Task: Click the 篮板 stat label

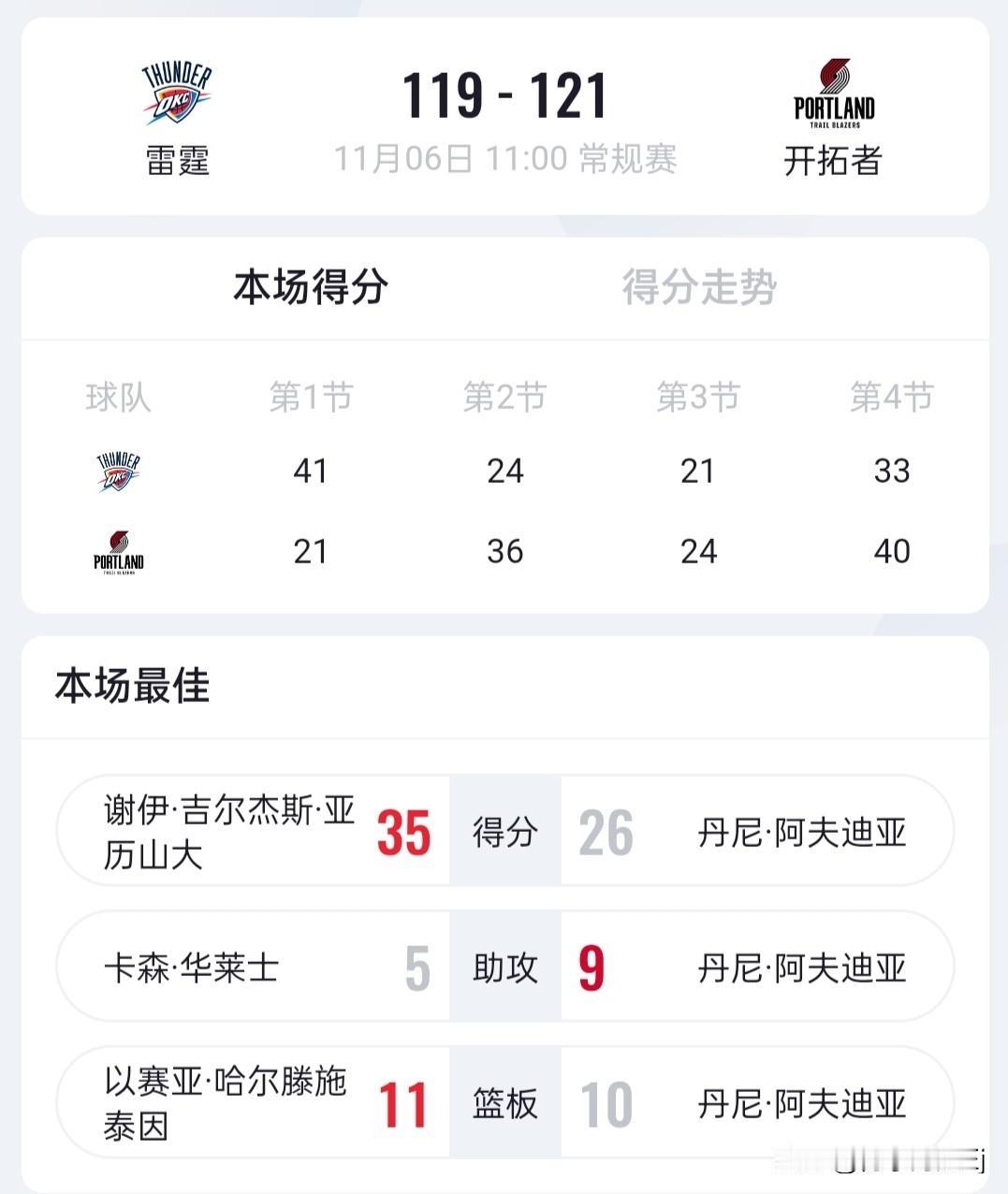Action: tap(505, 1102)
